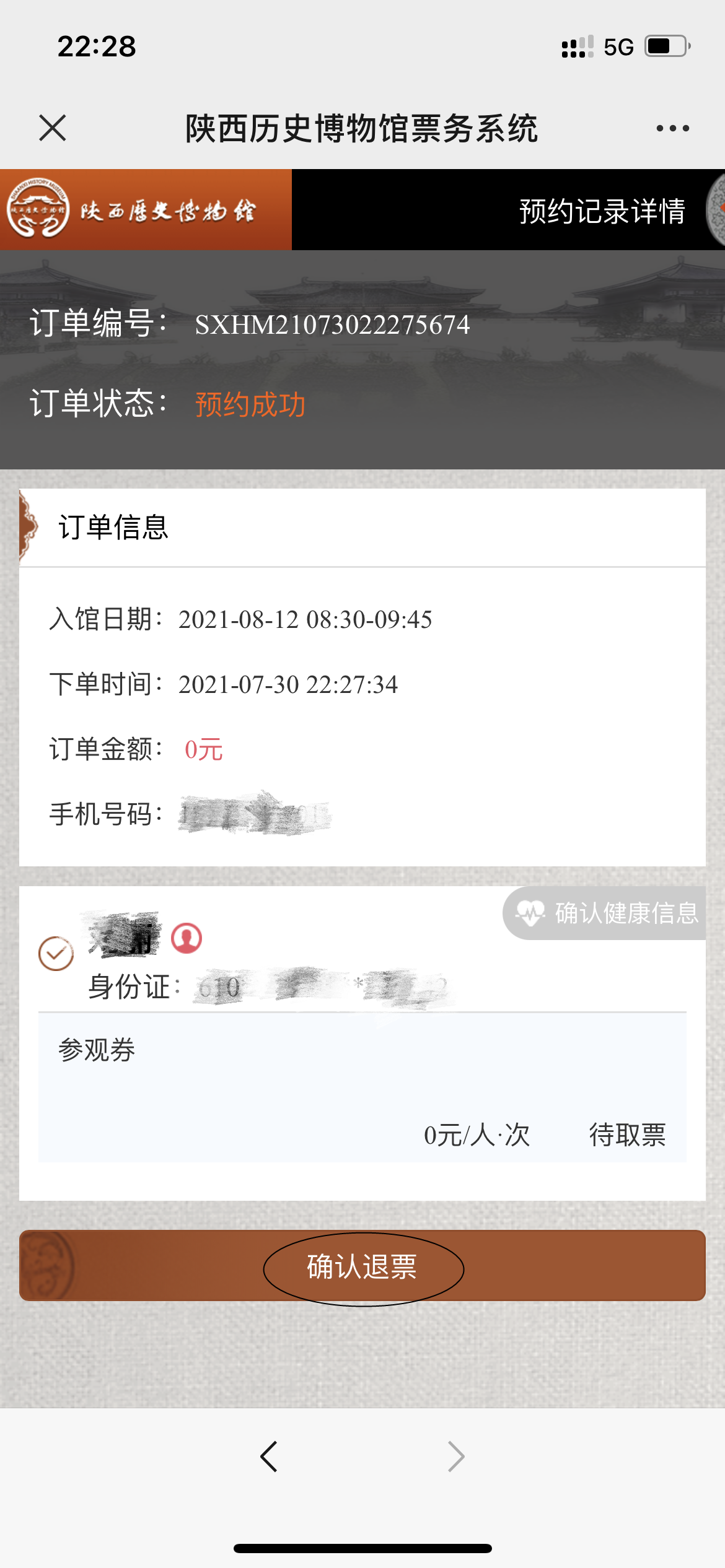This screenshot has height=1568, width=725.
Task: Toggle the visitor selection checkmark
Action: click(x=56, y=953)
